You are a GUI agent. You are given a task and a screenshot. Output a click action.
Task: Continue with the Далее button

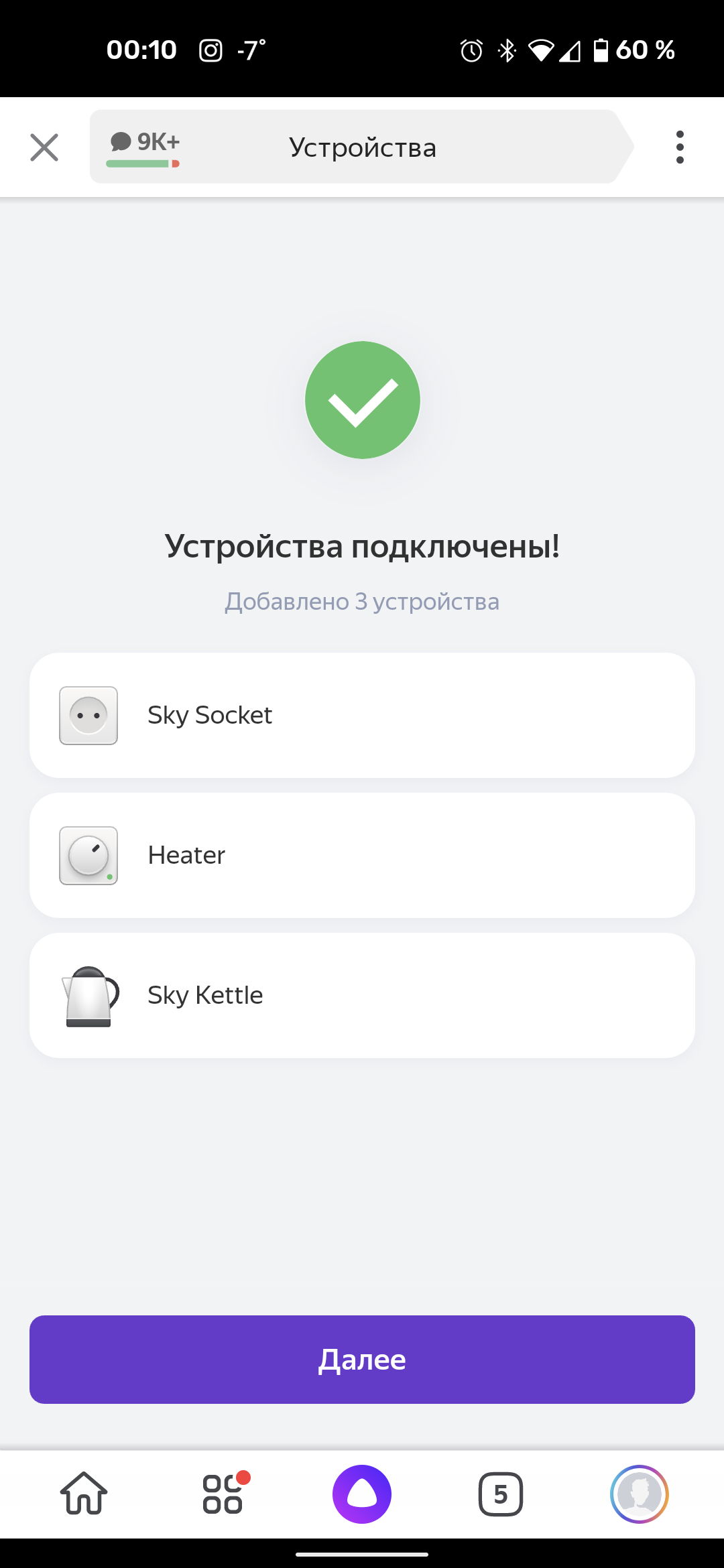click(362, 1359)
